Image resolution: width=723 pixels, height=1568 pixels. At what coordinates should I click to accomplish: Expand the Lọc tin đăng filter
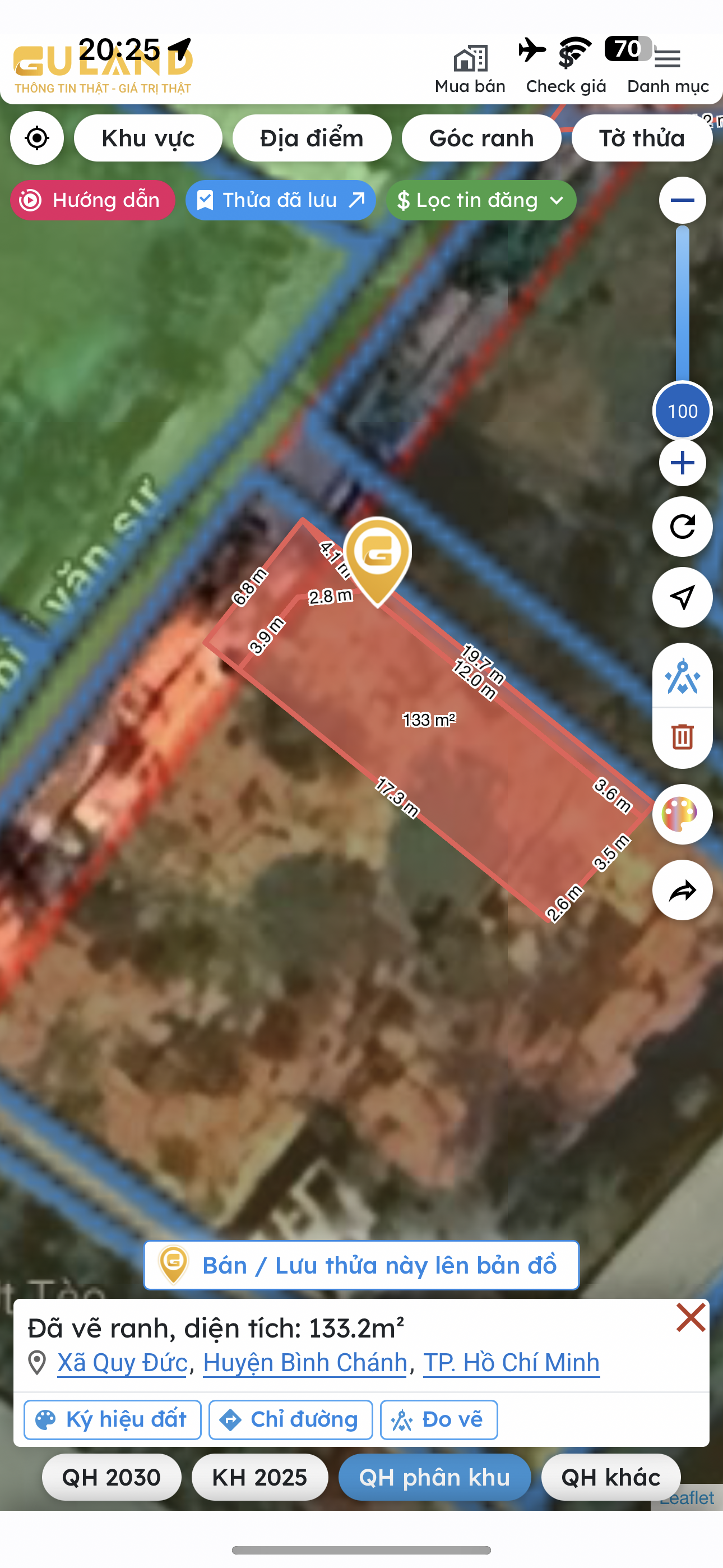[481, 200]
